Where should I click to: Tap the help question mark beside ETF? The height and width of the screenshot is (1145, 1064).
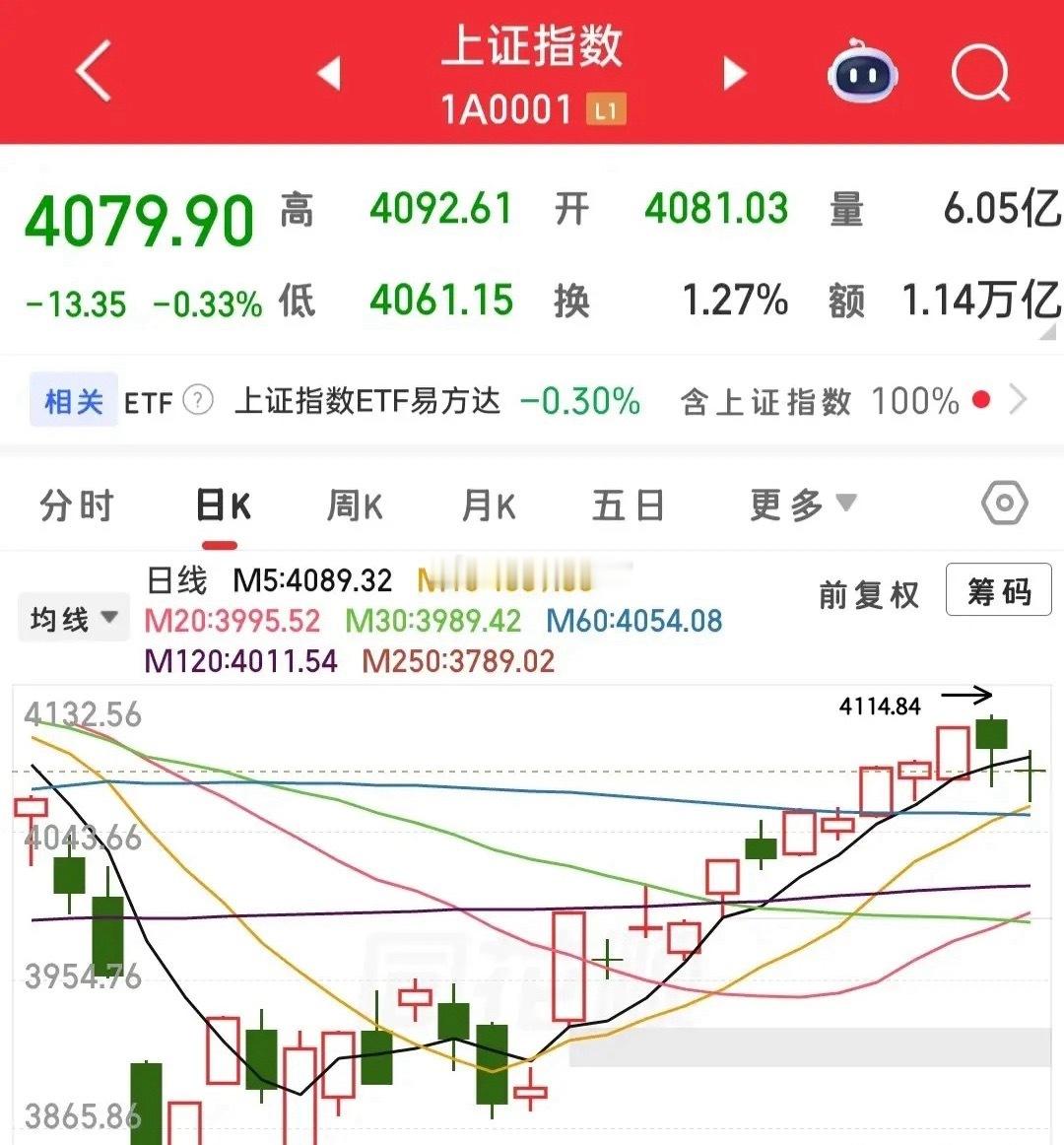coord(200,401)
